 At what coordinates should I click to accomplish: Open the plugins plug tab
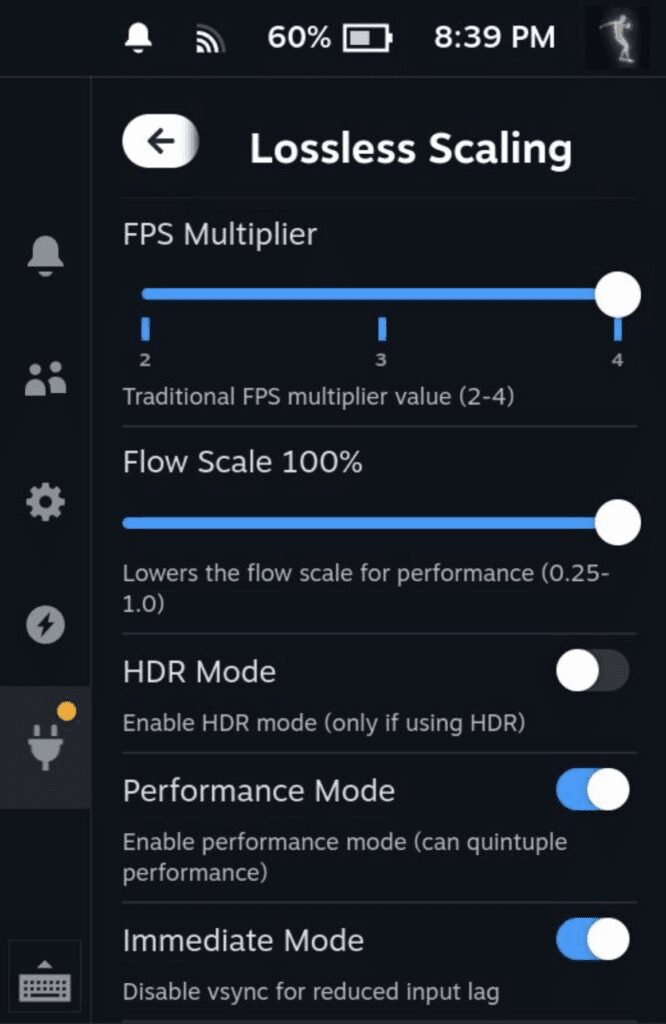(x=45, y=748)
